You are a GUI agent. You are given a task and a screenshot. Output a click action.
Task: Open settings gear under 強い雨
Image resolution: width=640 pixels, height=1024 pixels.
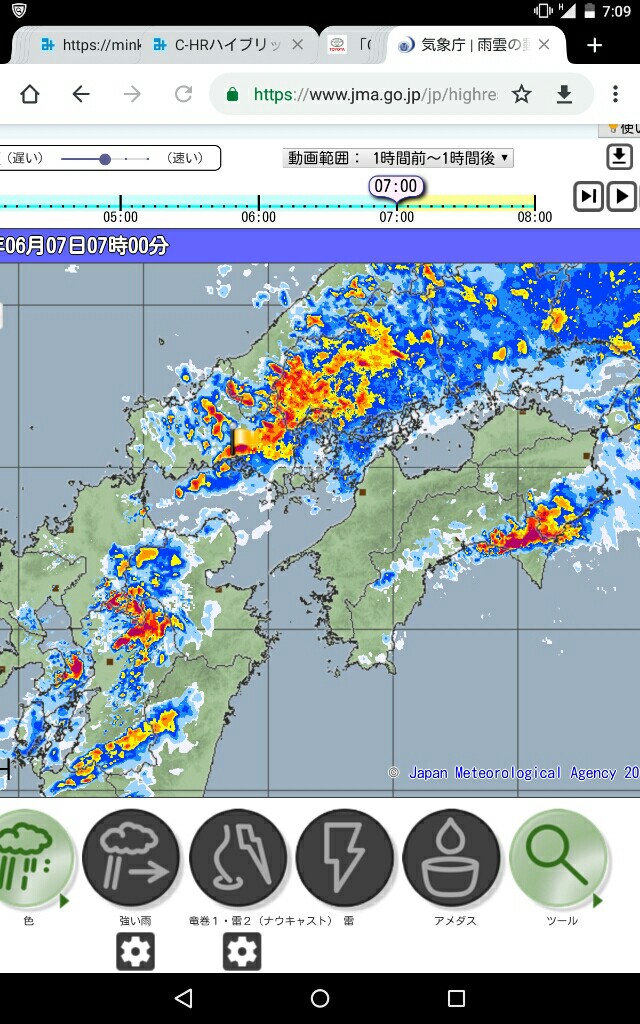(x=135, y=951)
